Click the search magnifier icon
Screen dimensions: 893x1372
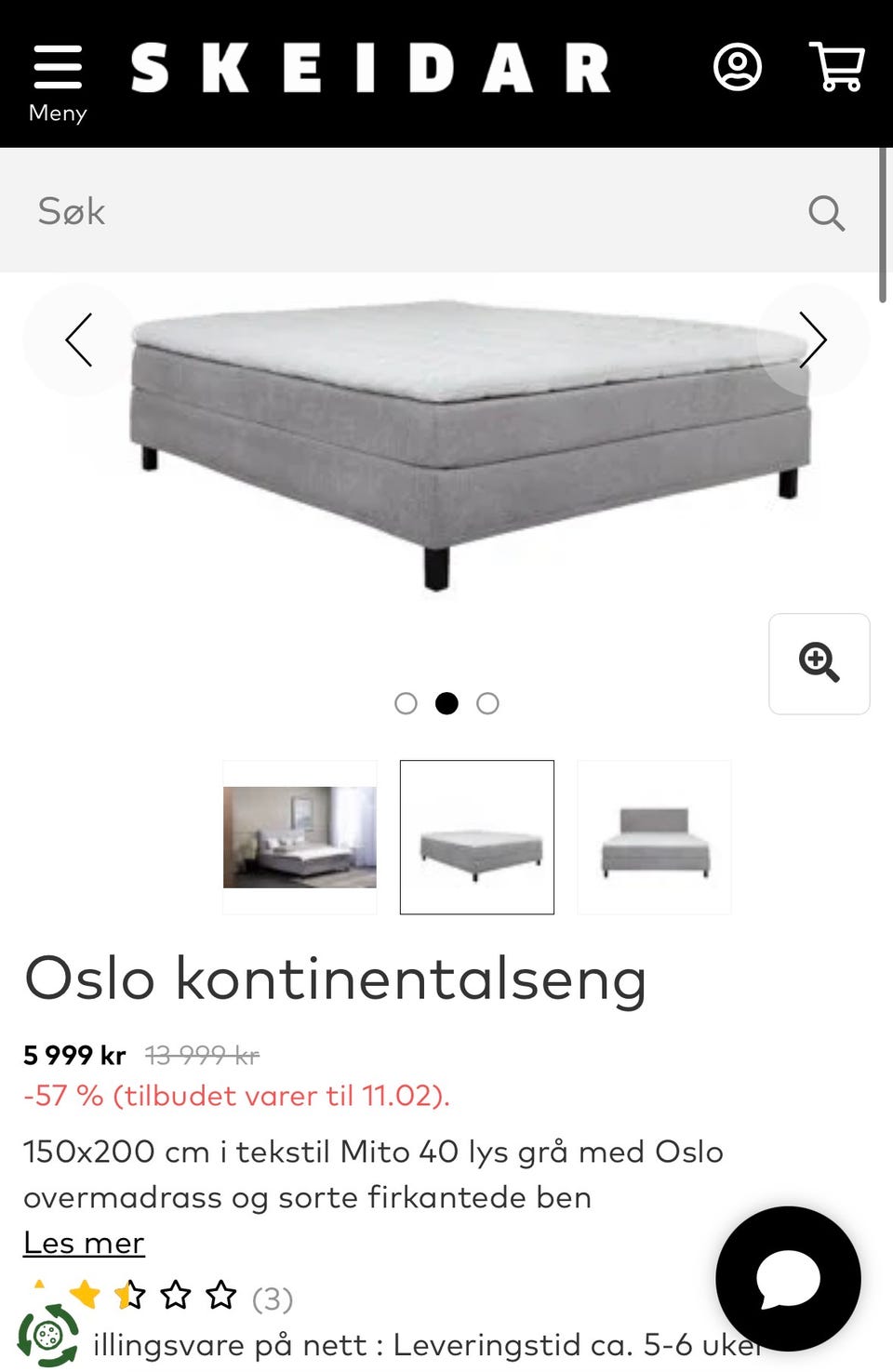[826, 212]
